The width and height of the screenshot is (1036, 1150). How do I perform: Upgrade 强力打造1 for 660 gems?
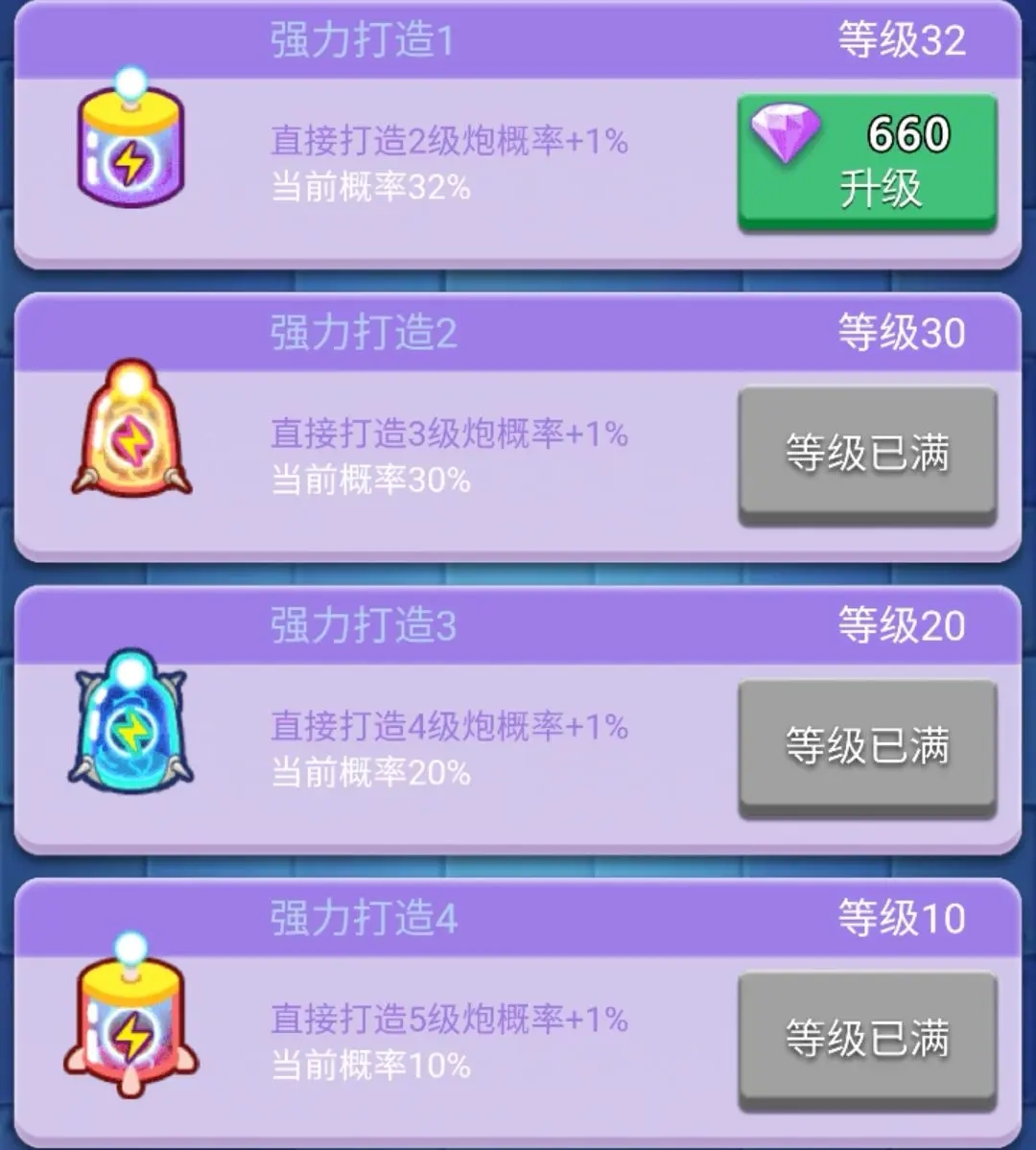(867, 161)
